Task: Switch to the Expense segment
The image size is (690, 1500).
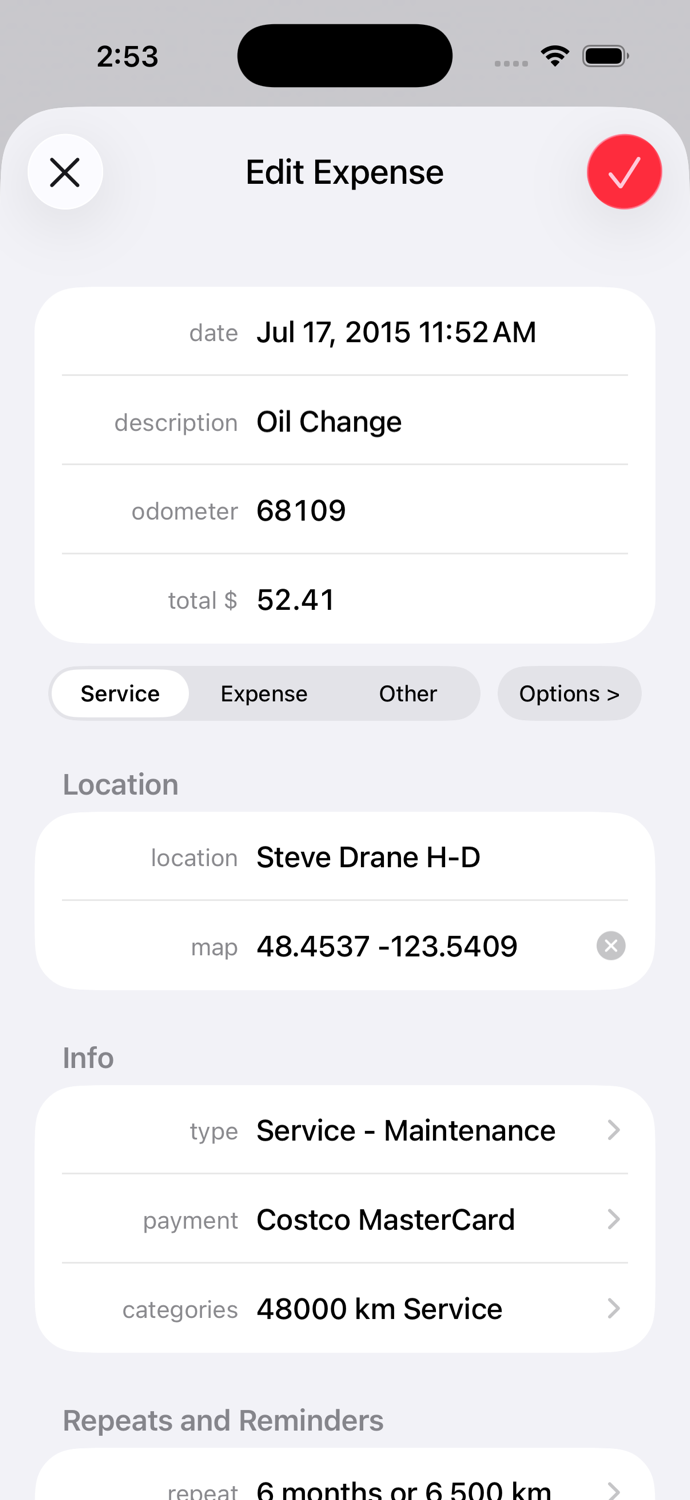Action: 264,693
